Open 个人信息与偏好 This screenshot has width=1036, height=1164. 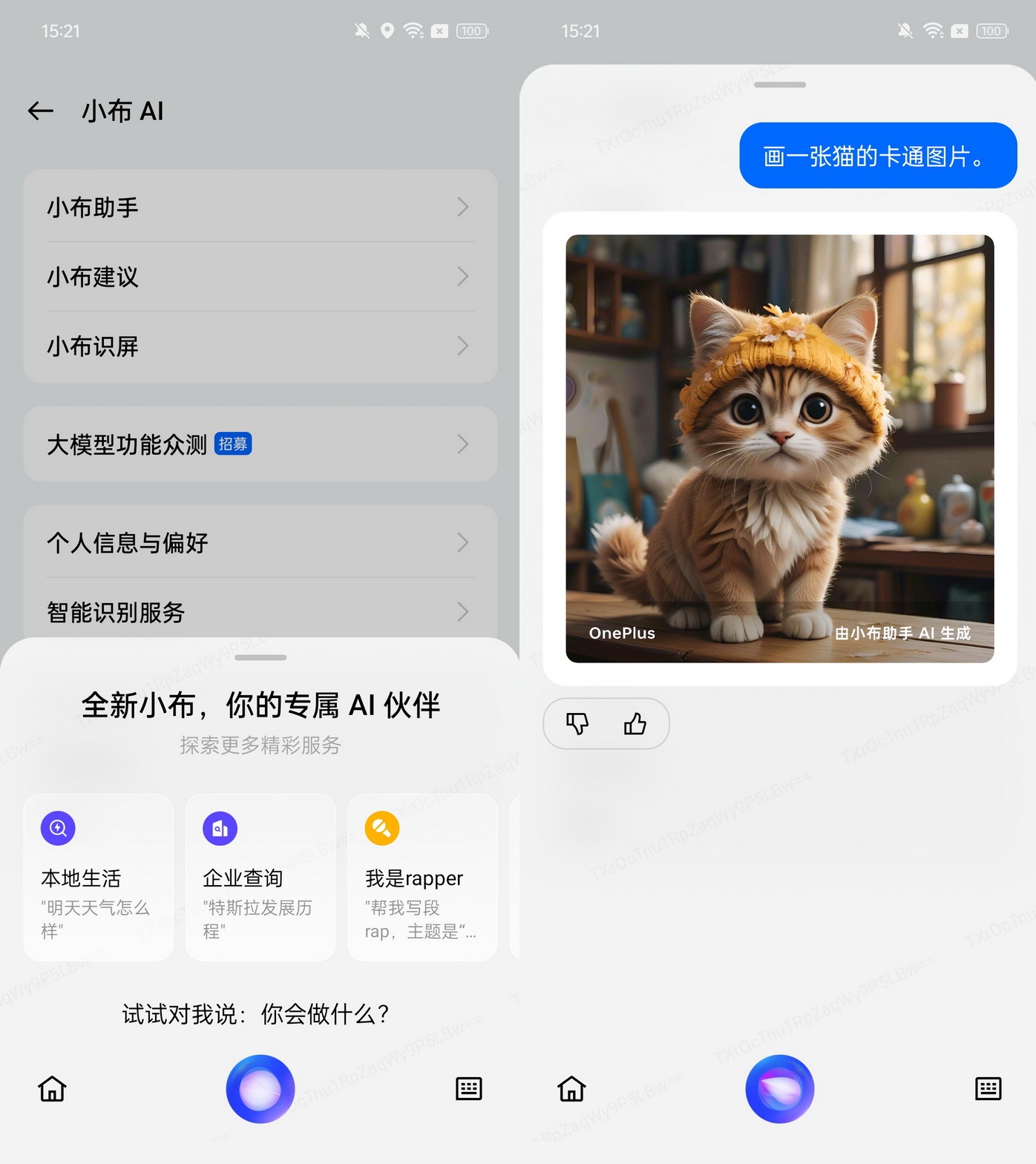pyautogui.click(x=260, y=542)
